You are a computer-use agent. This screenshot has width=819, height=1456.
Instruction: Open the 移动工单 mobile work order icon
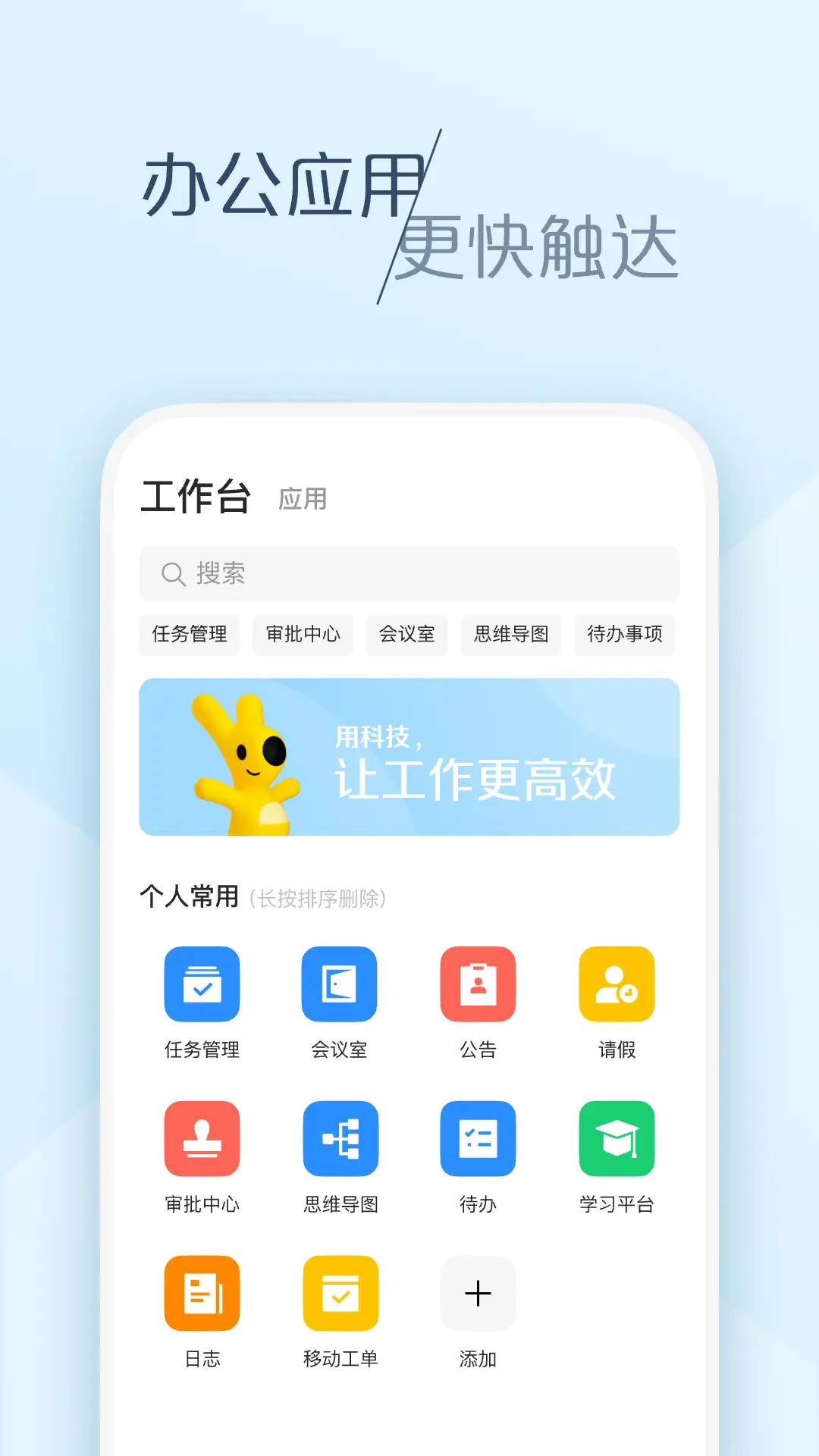click(x=340, y=1294)
